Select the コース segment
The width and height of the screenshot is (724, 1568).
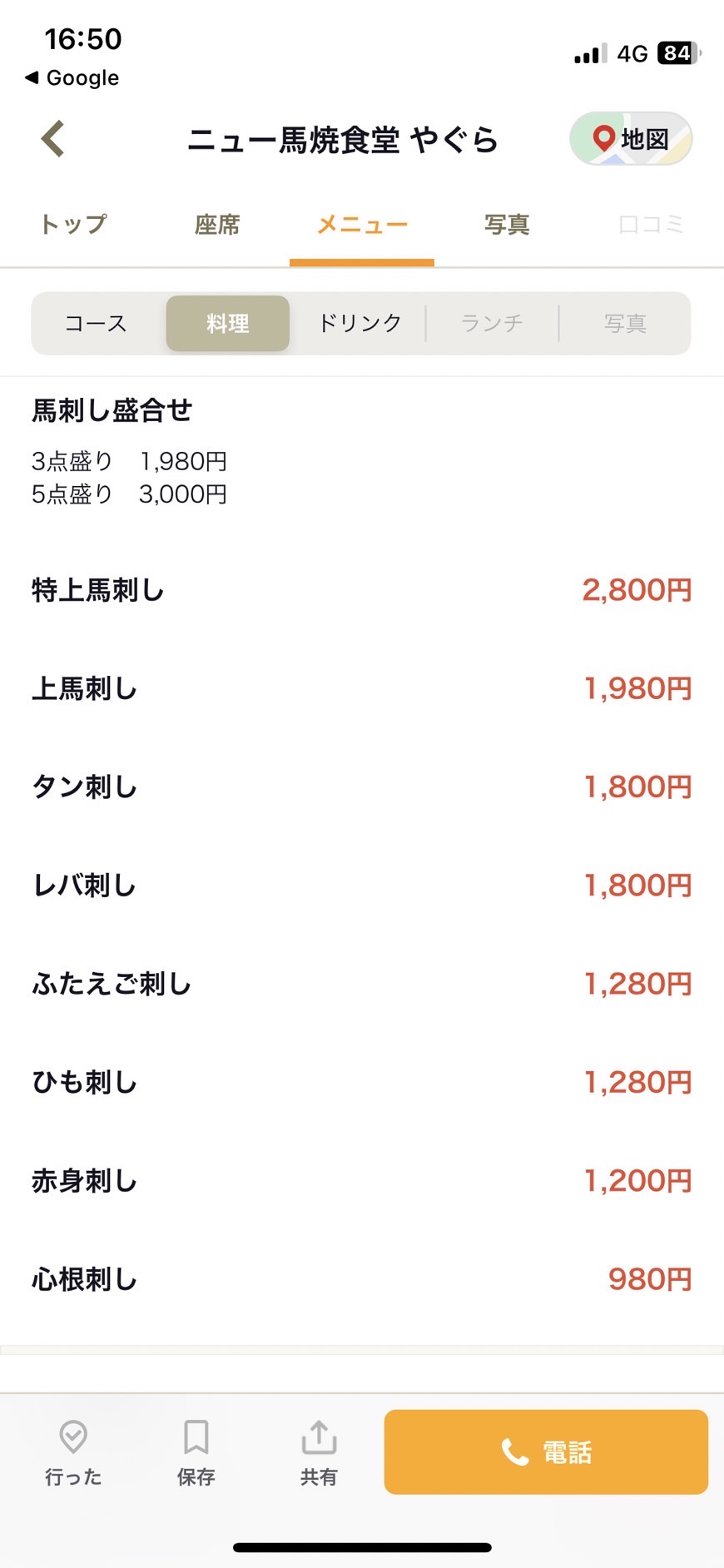tap(97, 324)
